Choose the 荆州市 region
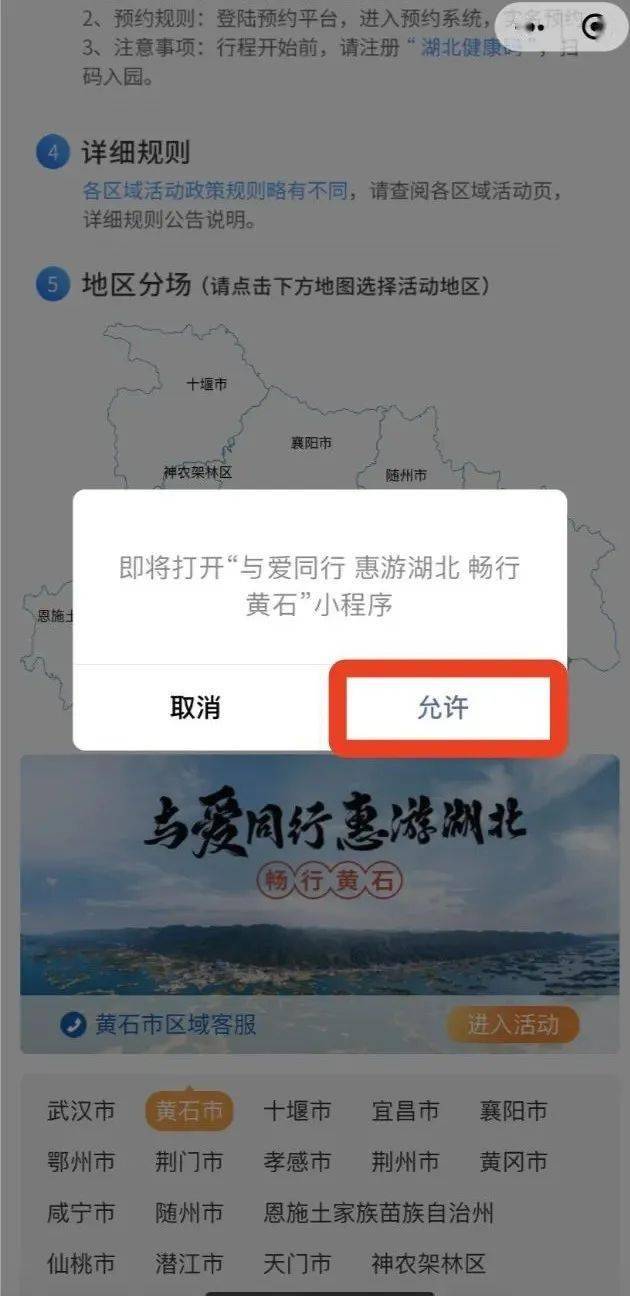 coord(405,1162)
